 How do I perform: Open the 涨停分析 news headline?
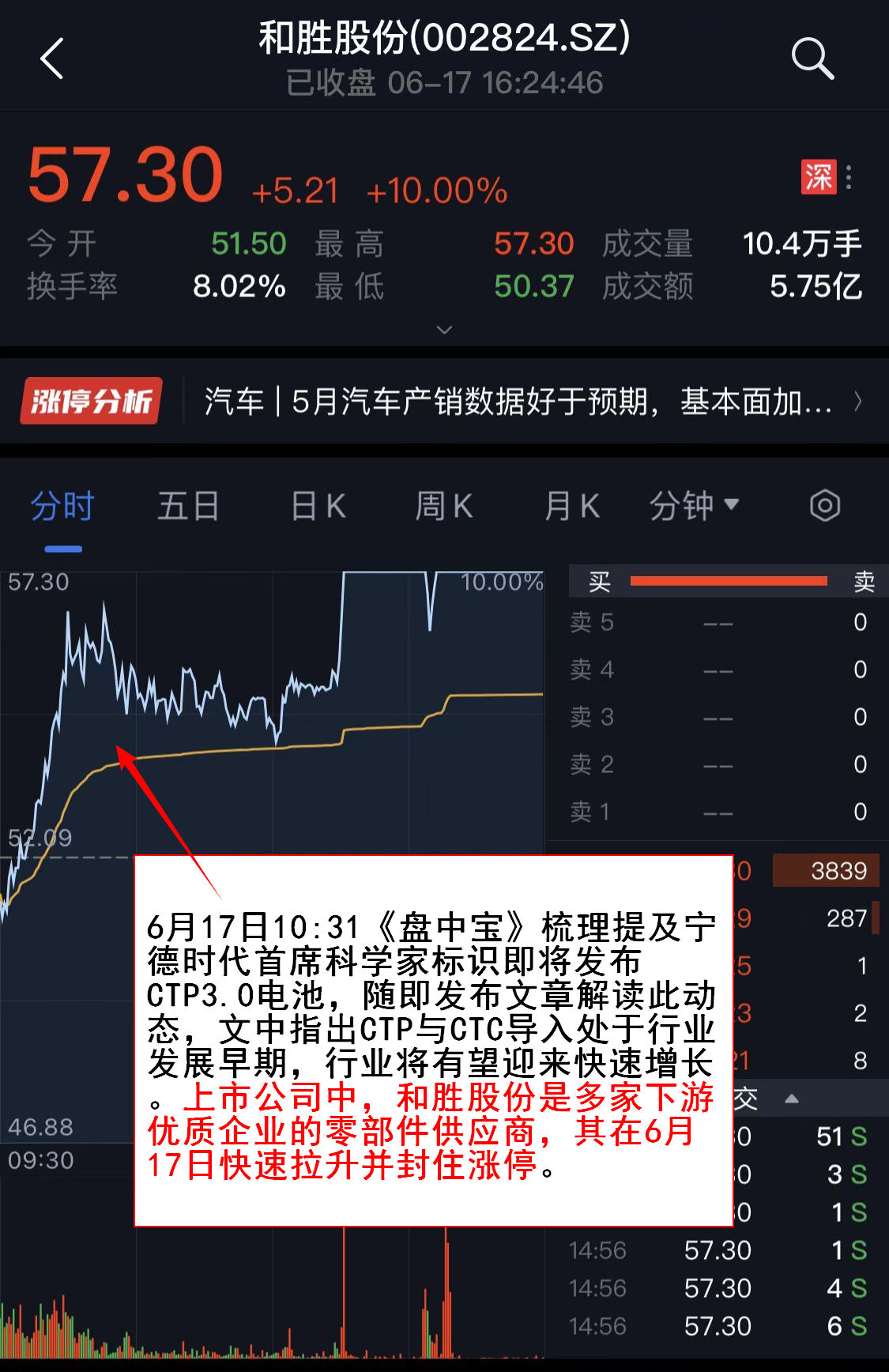coord(518,402)
